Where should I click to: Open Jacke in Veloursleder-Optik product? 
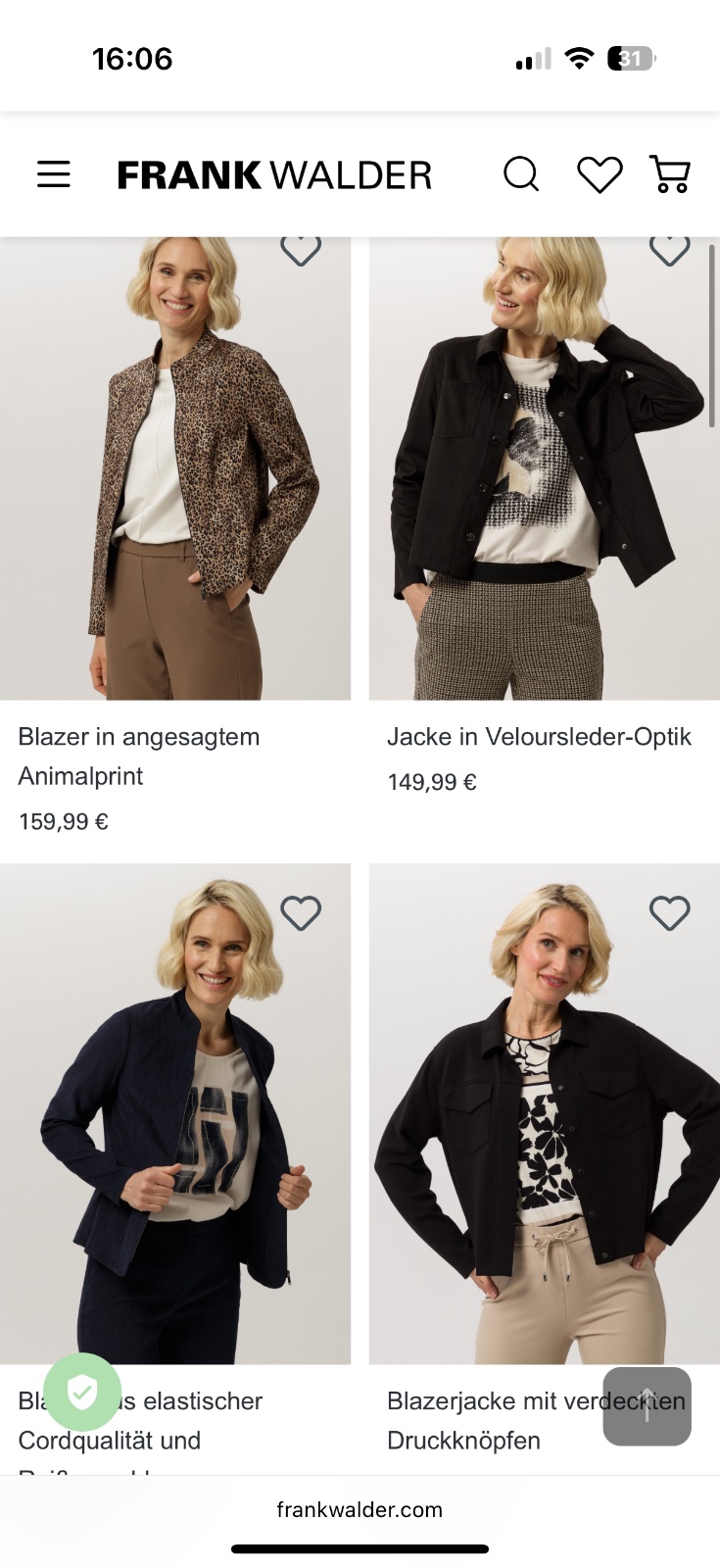544,470
